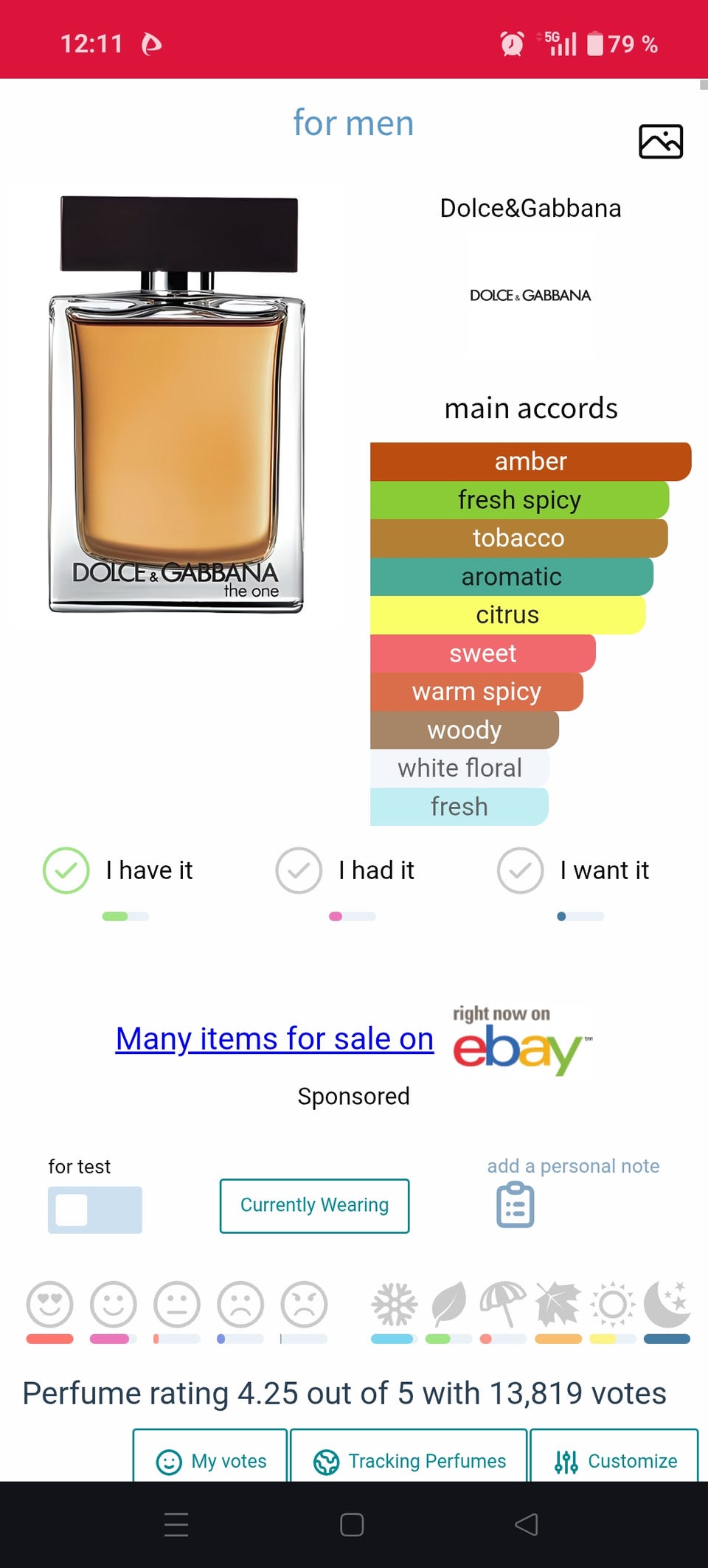Go back with the system back button
This screenshot has width=708, height=1568.
(x=527, y=1524)
